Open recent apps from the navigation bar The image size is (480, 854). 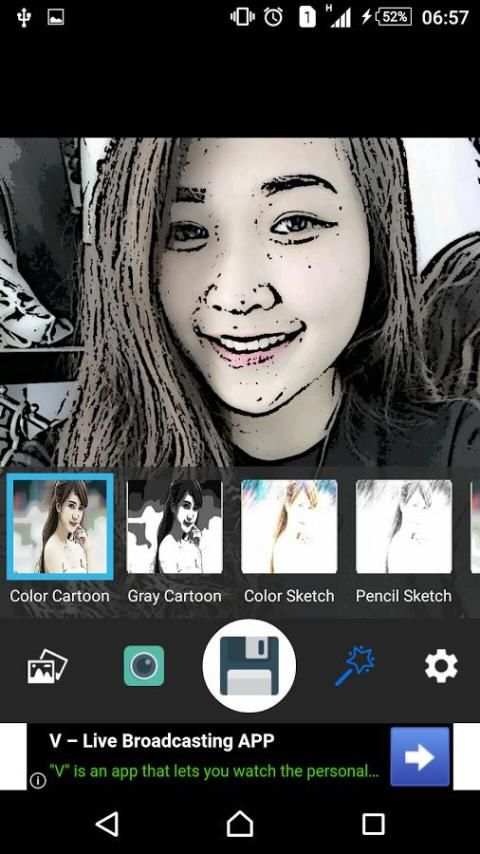tap(373, 824)
